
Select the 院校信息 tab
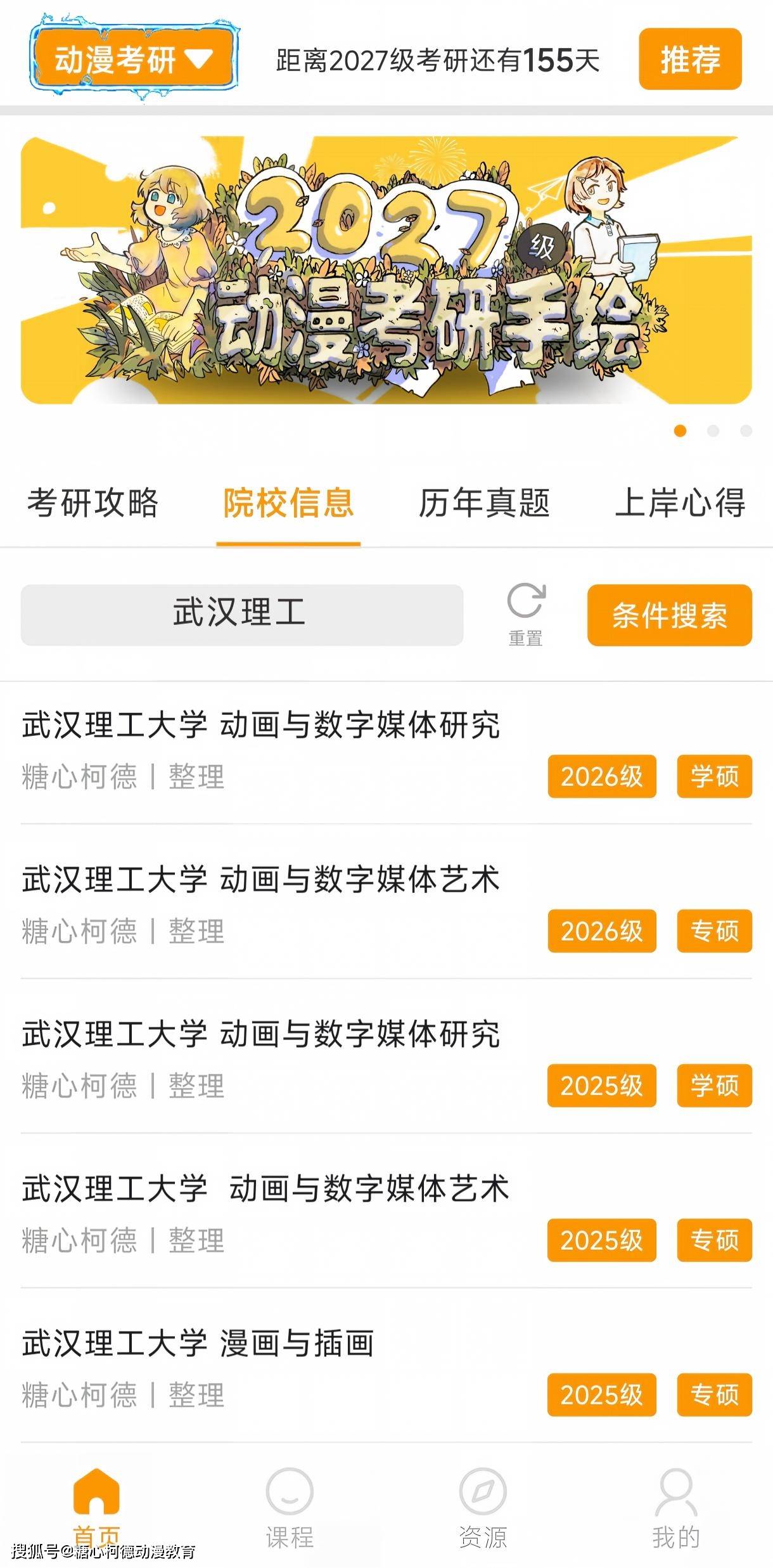tap(288, 503)
